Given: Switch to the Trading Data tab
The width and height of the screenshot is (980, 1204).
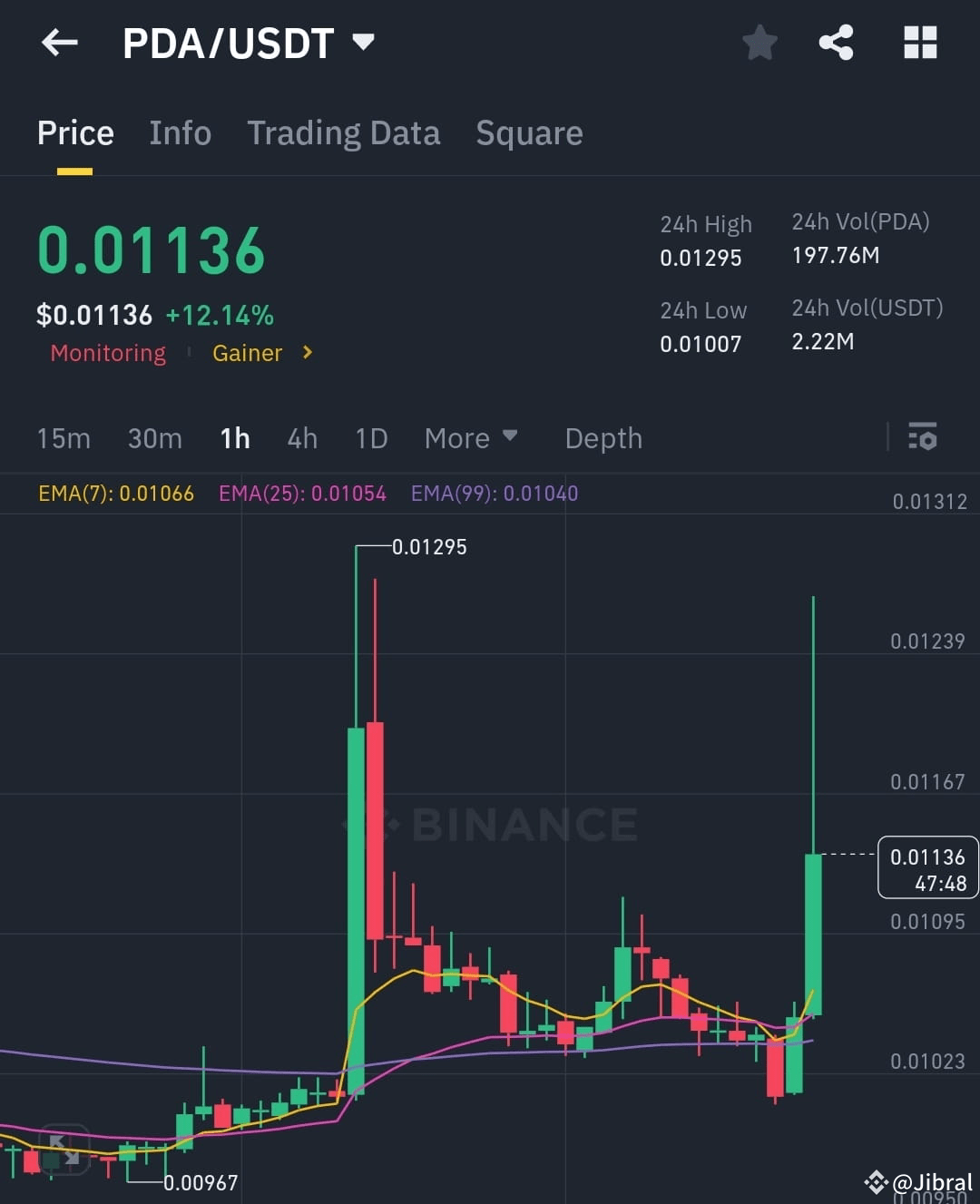Looking at the screenshot, I should (x=343, y=132).
